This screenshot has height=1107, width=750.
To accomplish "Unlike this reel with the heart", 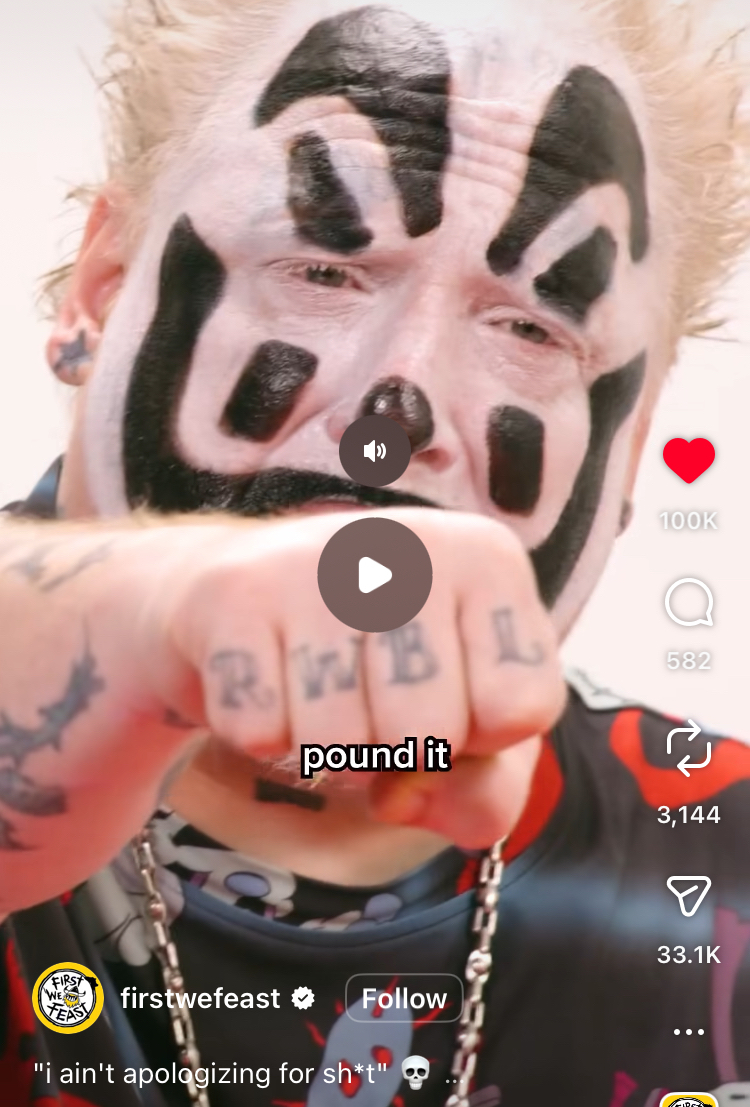I will tap(689, 461).
